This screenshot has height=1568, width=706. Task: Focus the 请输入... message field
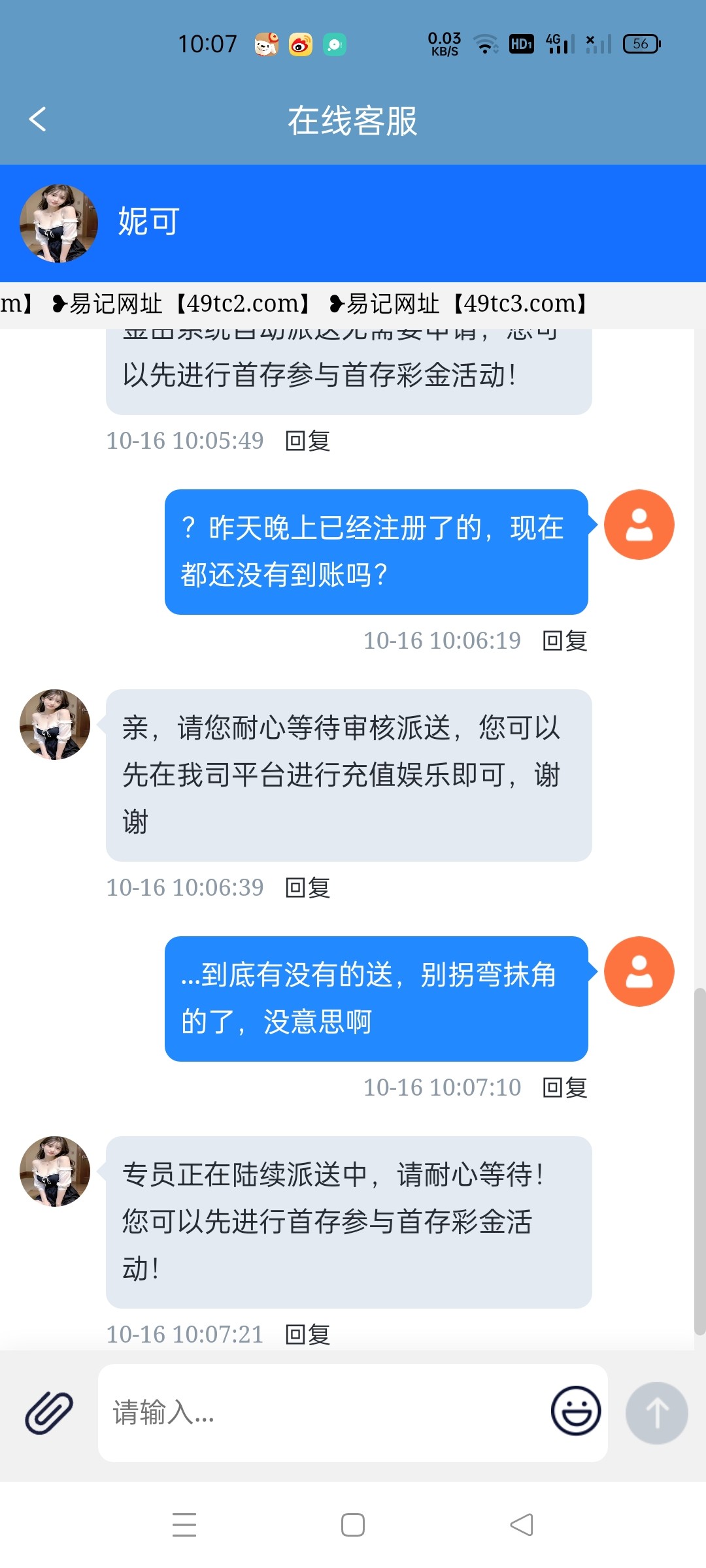[x=320, y=1413]
